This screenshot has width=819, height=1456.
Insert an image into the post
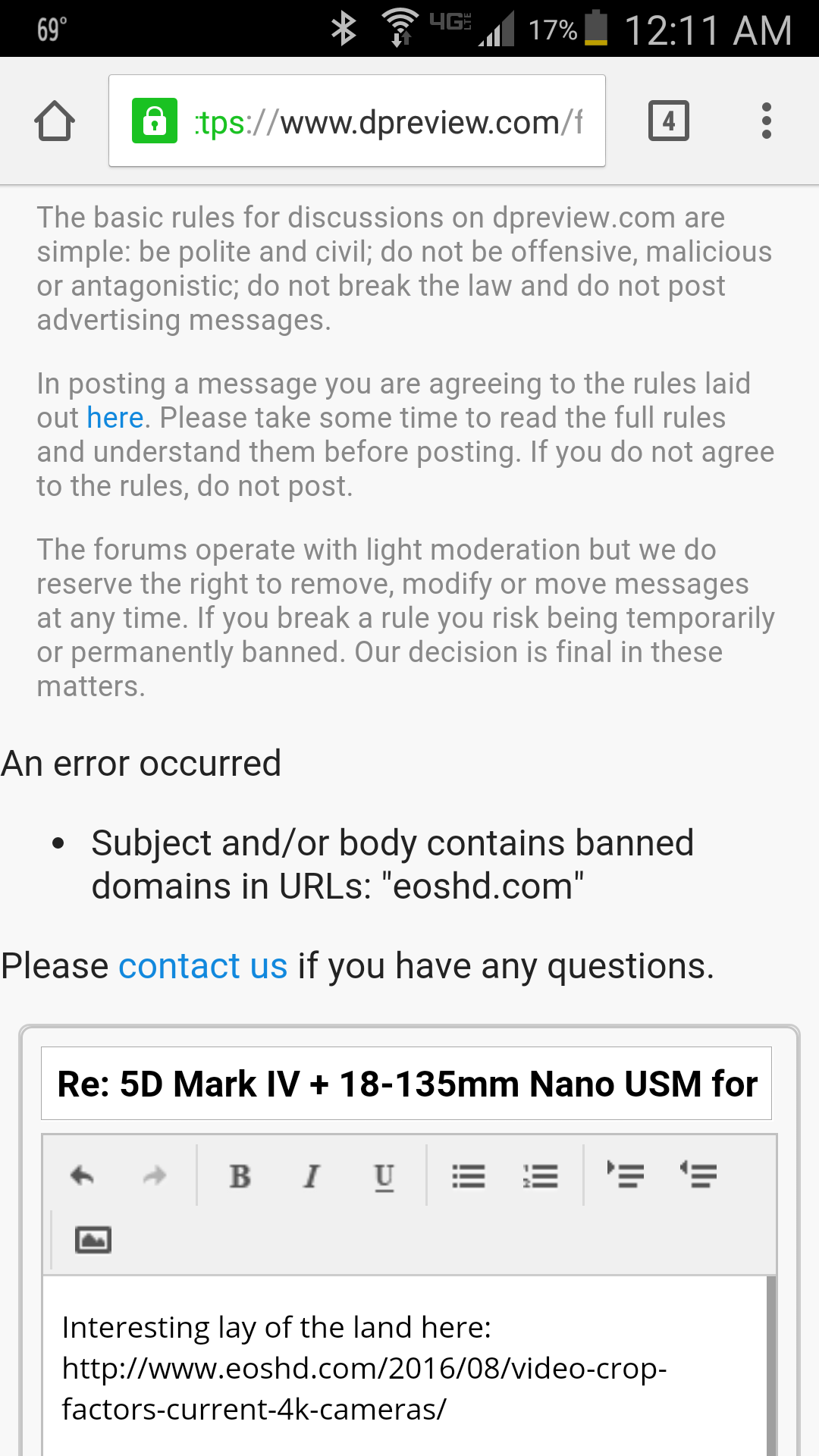pyautogui.click(x=93, y=1240)
